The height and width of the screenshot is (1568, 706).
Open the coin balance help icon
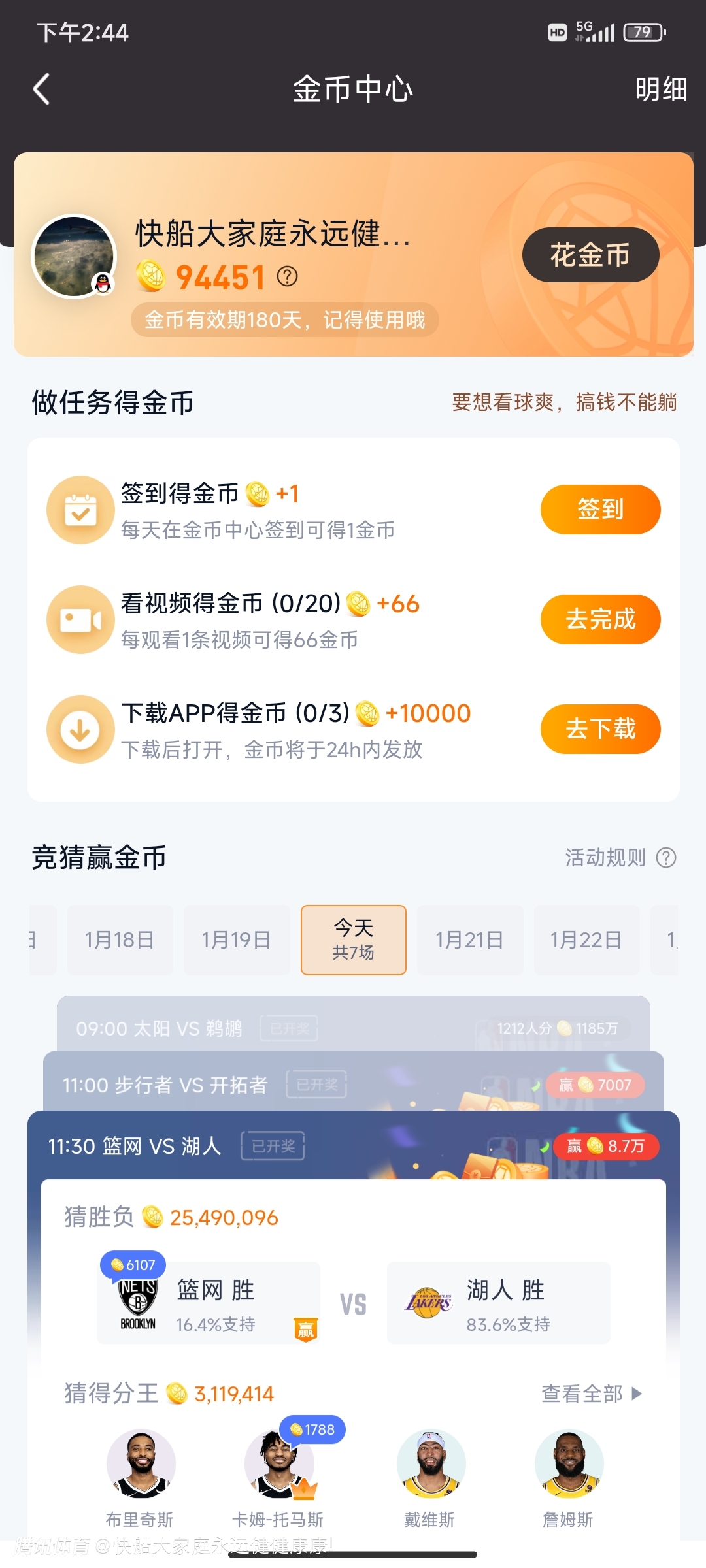[287, 277]
